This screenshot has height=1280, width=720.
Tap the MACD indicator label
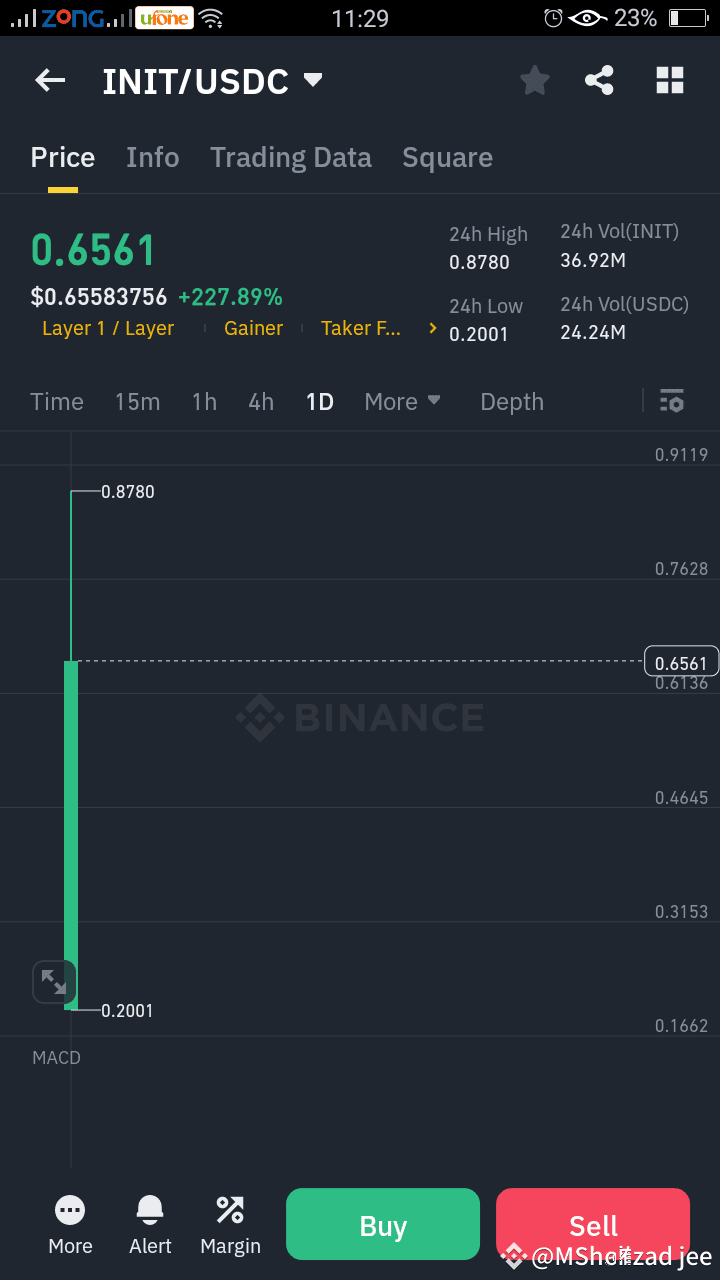point(56,1057)
